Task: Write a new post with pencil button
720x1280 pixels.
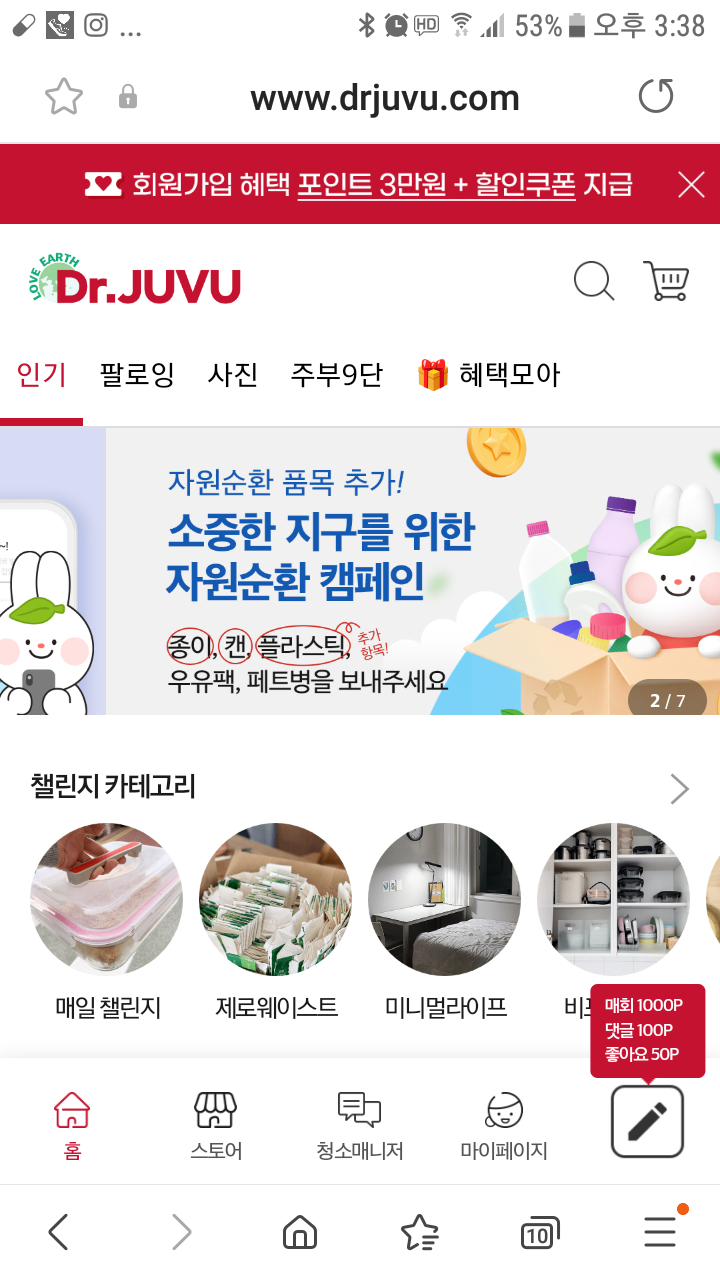Action: tap(647, 1122)
